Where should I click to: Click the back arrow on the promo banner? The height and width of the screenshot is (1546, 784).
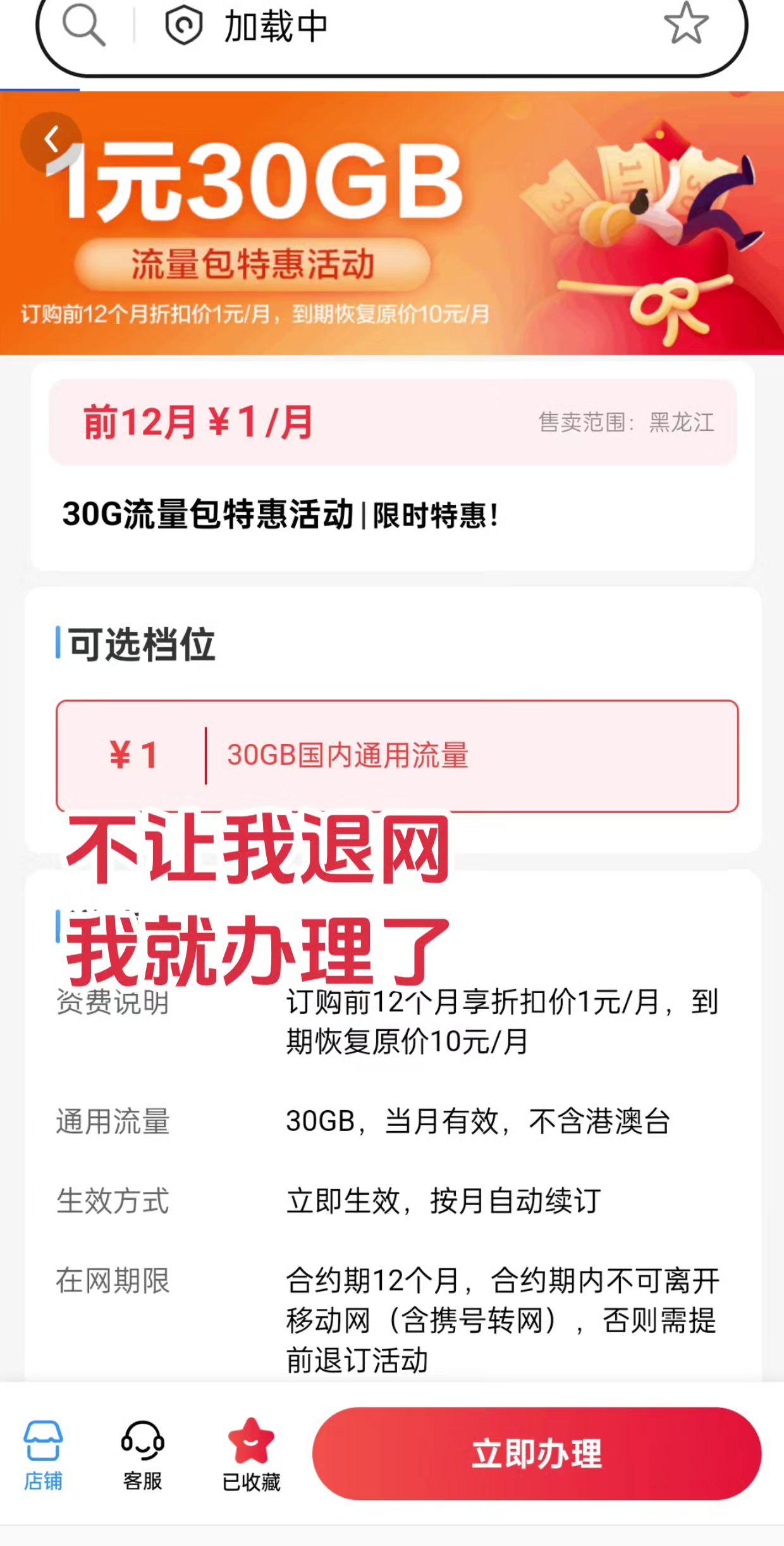(x=52, y=140)
